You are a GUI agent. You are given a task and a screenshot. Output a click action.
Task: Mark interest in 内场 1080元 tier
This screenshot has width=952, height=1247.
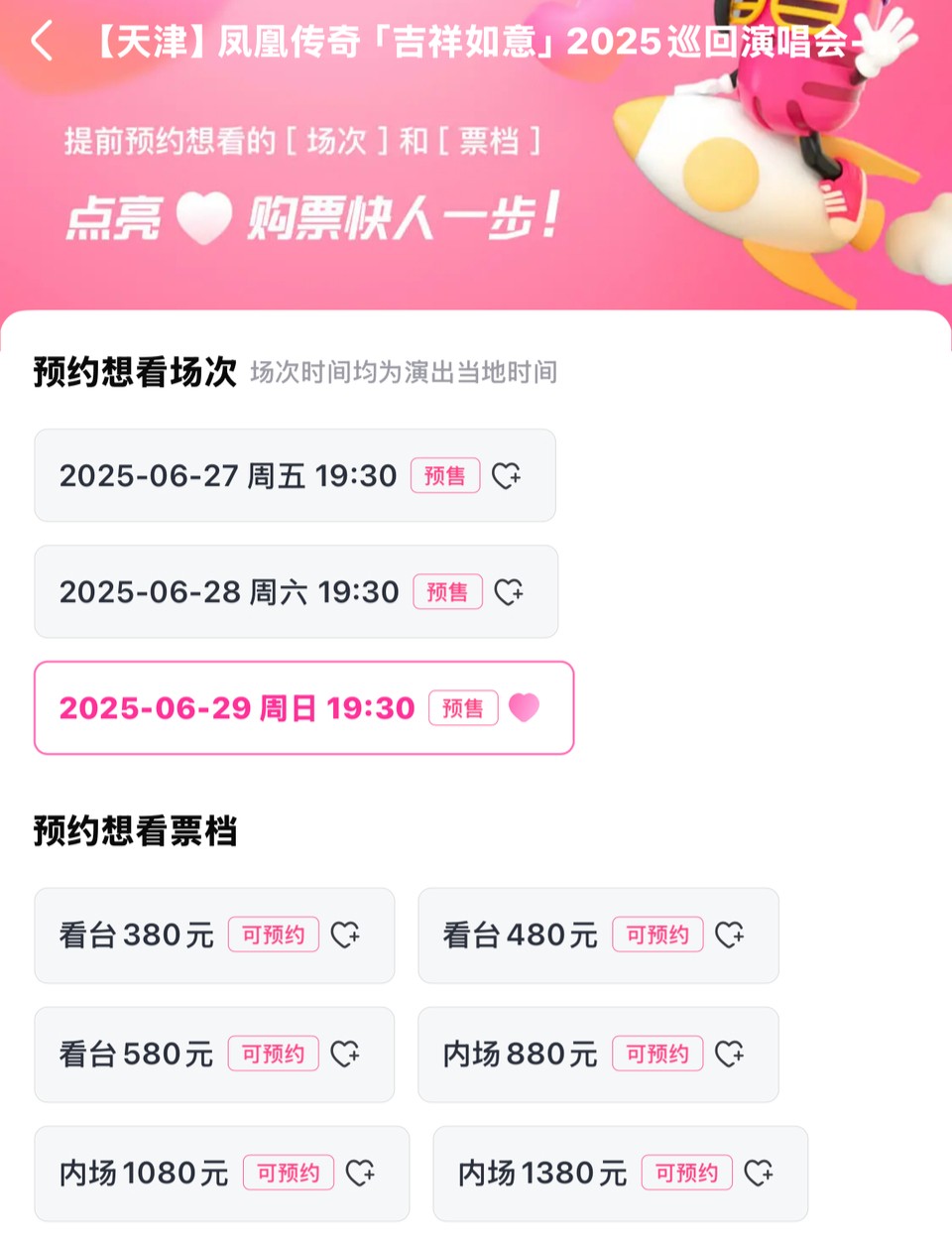click(x=221, y=1173)
